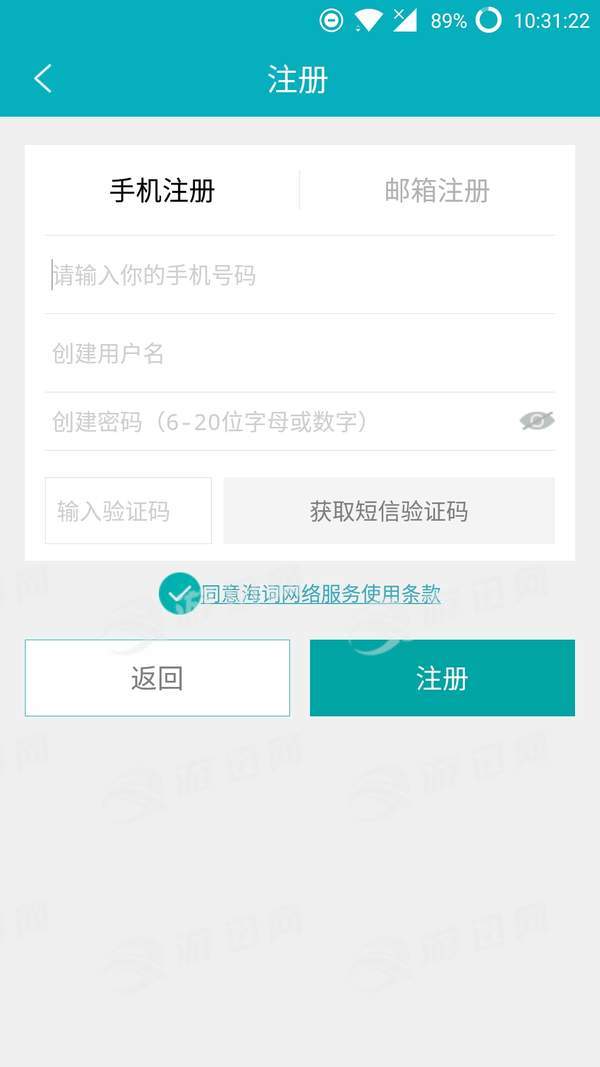
Task: Switch to the 邮箱注册 tab
Action: 437,190
